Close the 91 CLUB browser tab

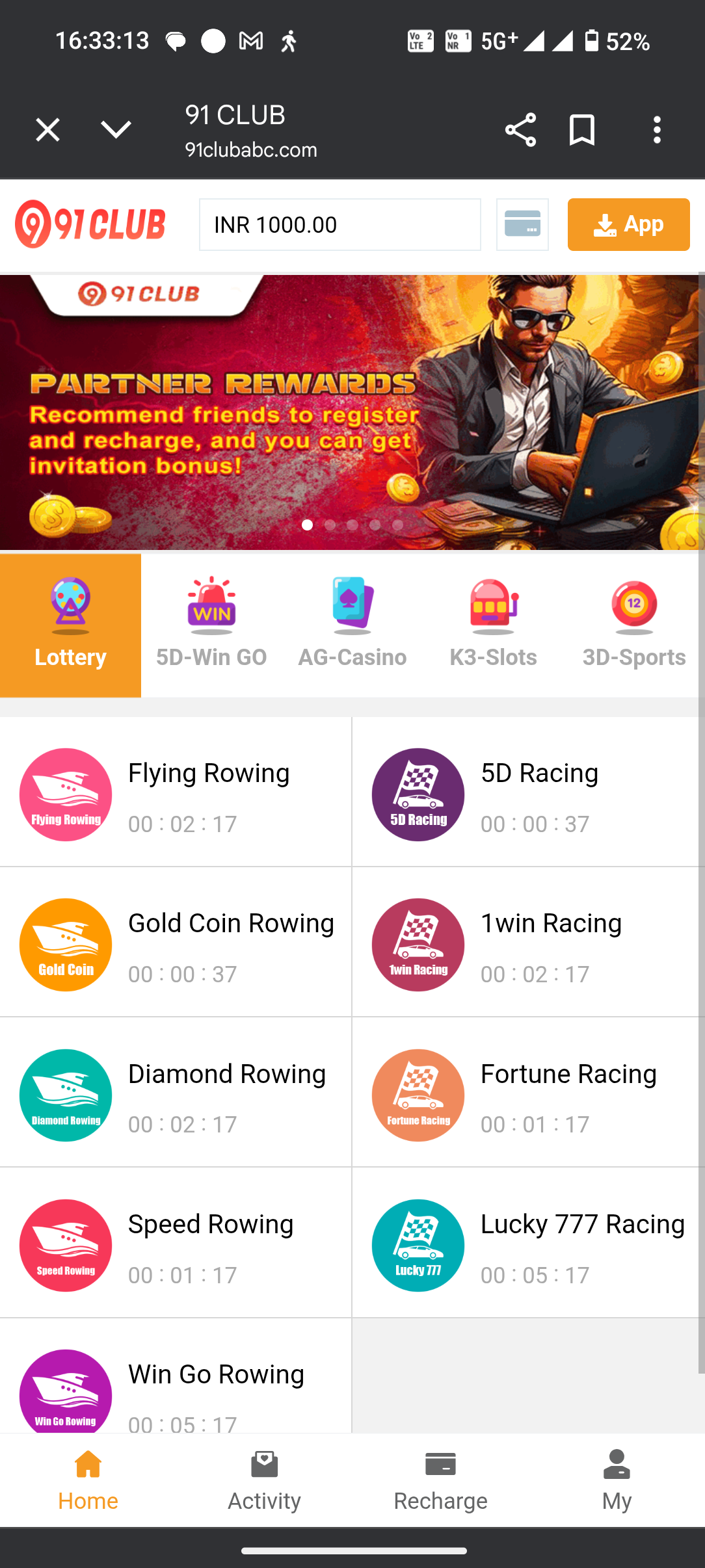[x=47, y=130]
